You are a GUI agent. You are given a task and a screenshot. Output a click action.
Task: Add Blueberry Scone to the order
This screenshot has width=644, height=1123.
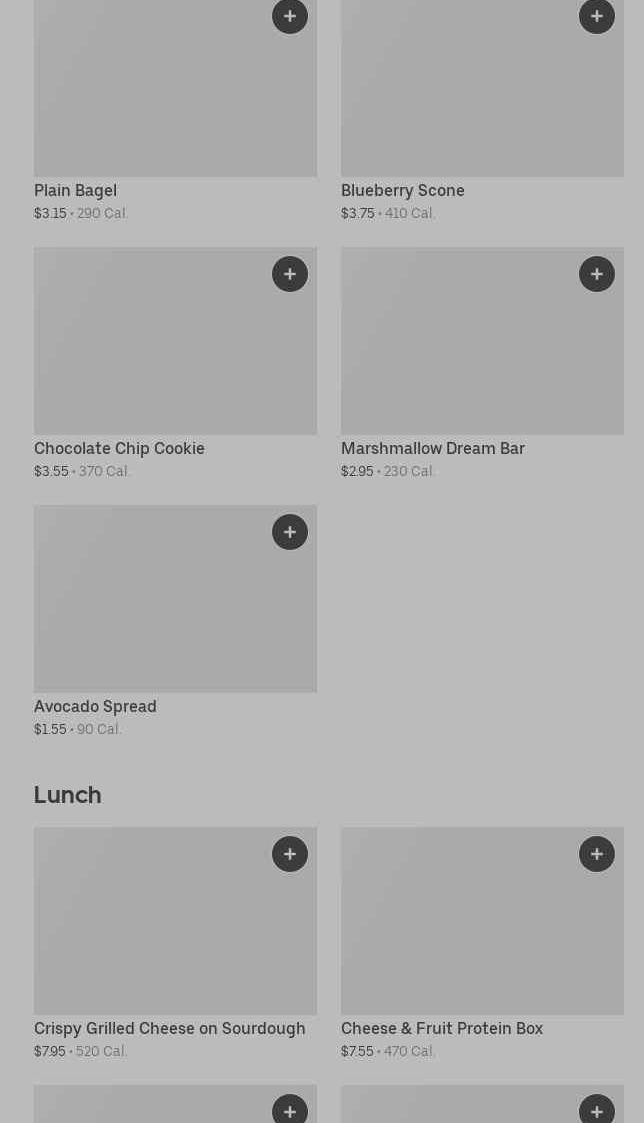(x=597, y=16)
